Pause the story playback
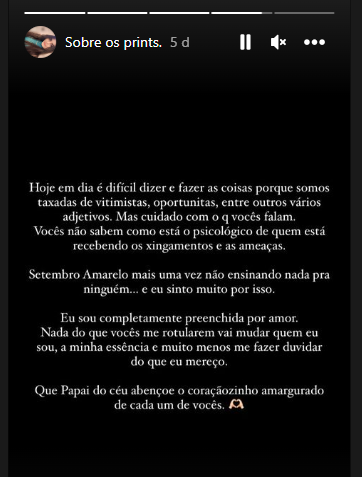 click(x=245, y=42)
